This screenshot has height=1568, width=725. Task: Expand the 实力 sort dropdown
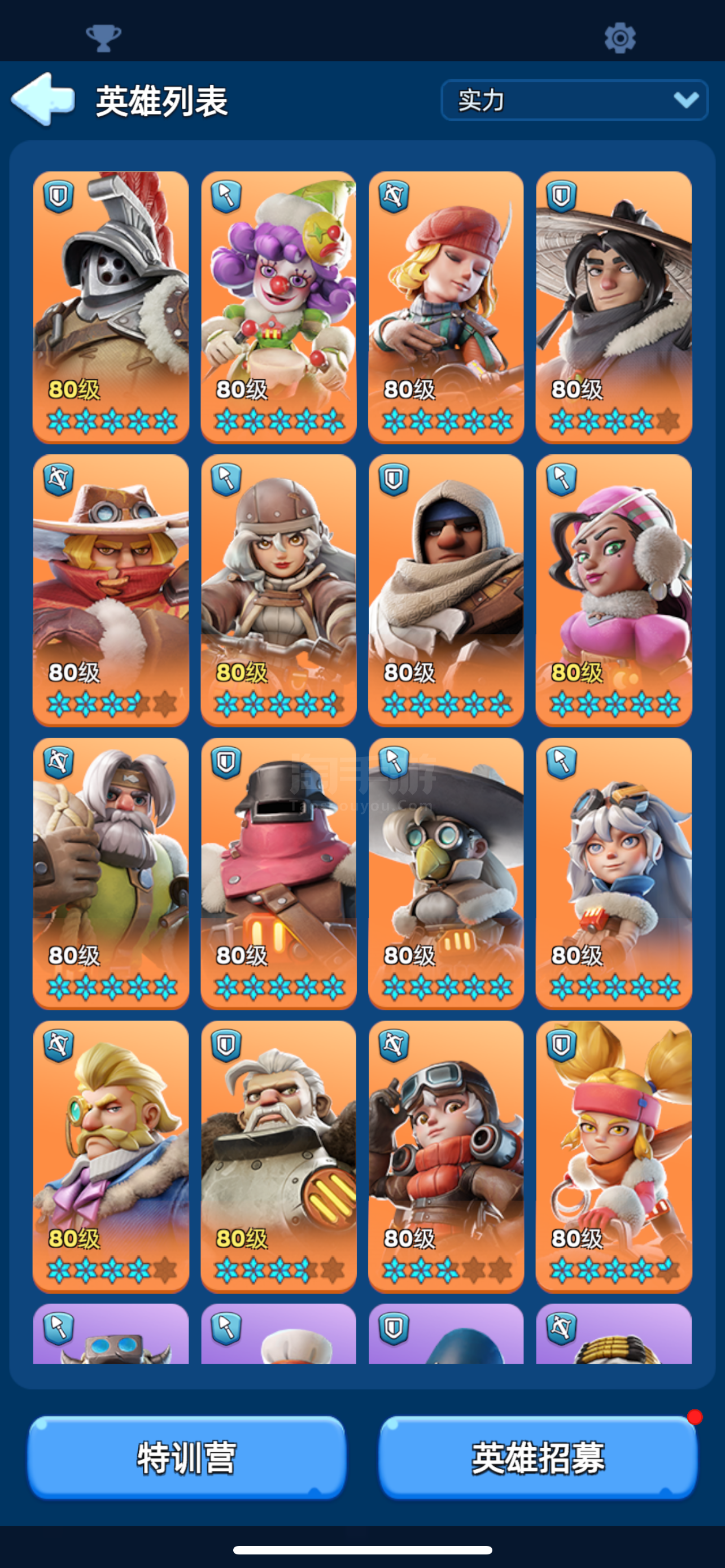coord(574,100)
